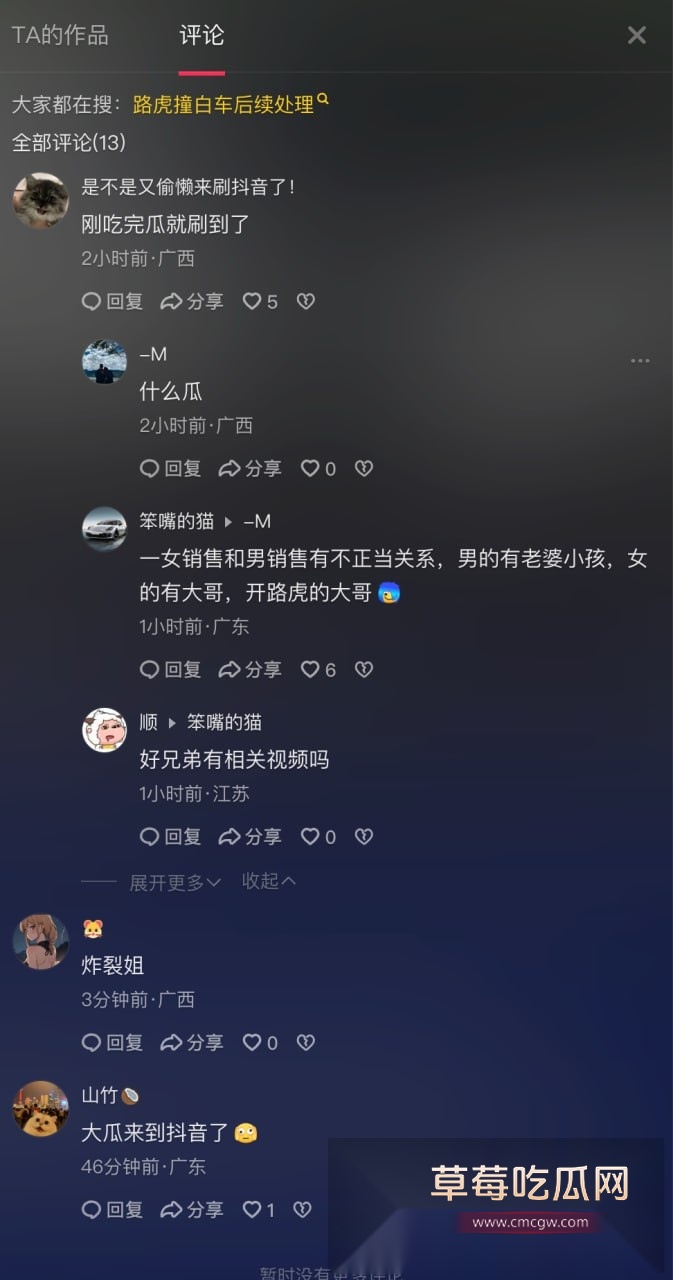Like the 刚吃完瓜就刷到了 comment
673x1280 pixels.
(x=253, y=301)
